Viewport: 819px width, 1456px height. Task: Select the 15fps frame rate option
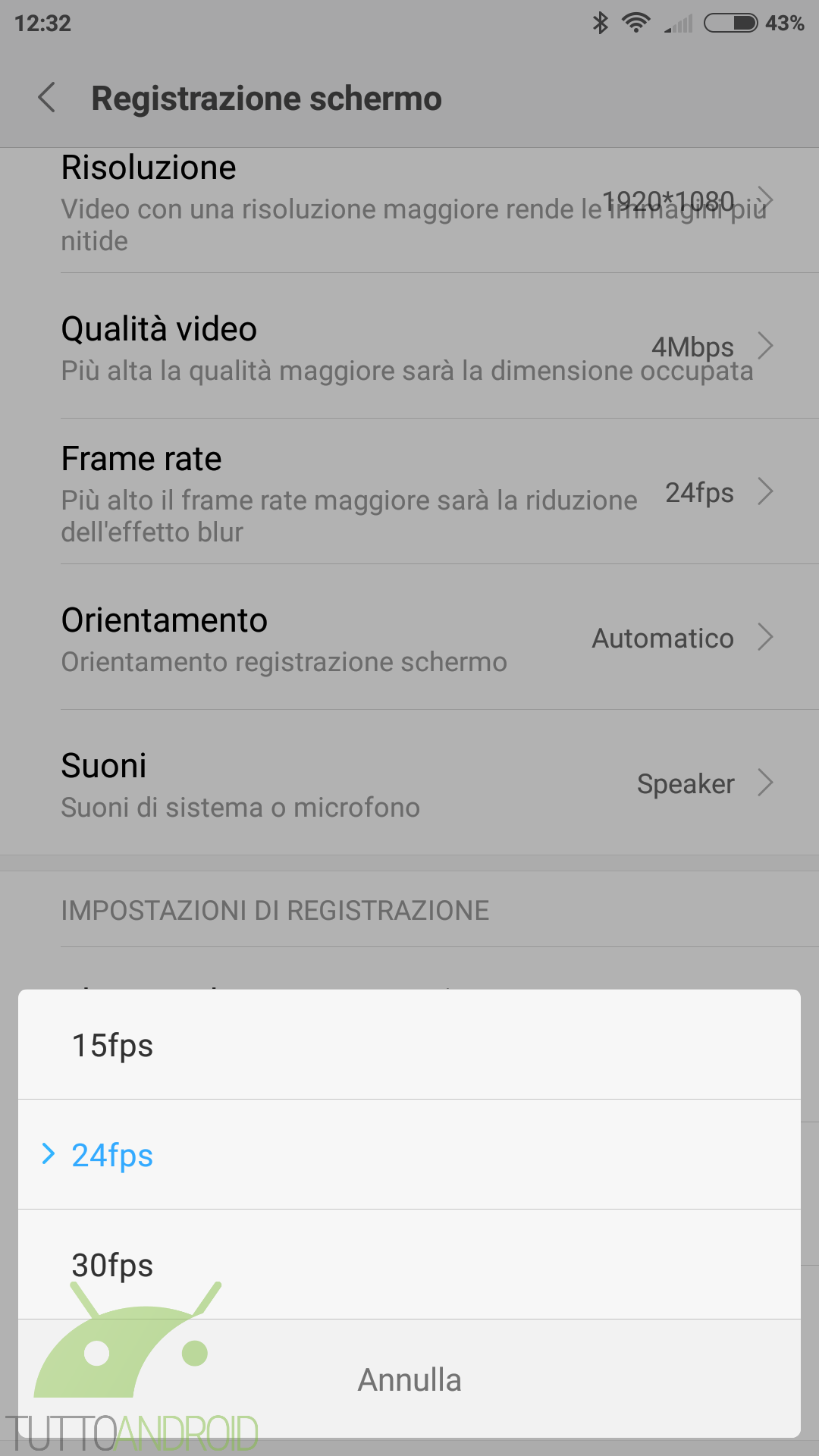pyautogui.click(x=409, y=1044)
